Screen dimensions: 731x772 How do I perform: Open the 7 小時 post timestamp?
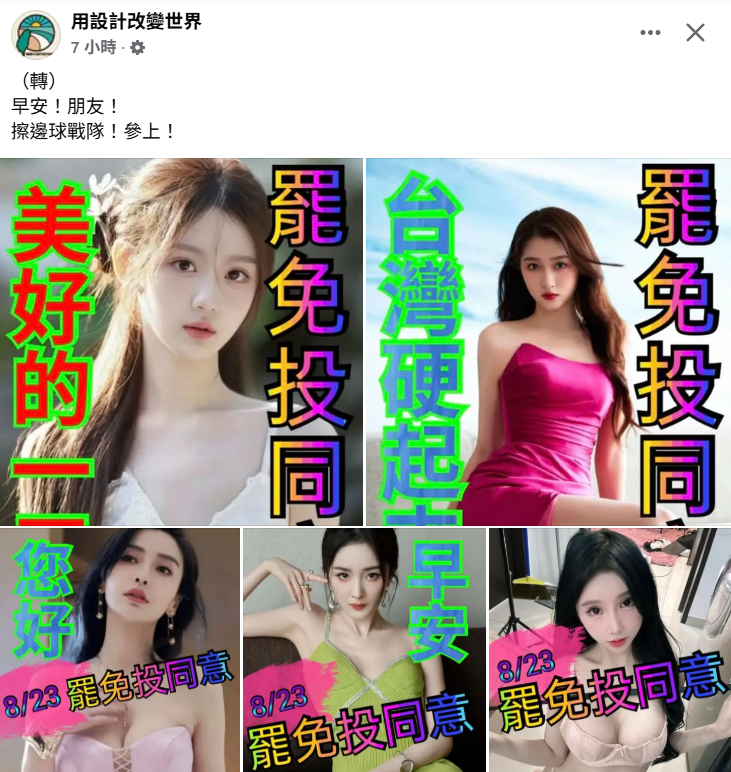tap(94, 47)
